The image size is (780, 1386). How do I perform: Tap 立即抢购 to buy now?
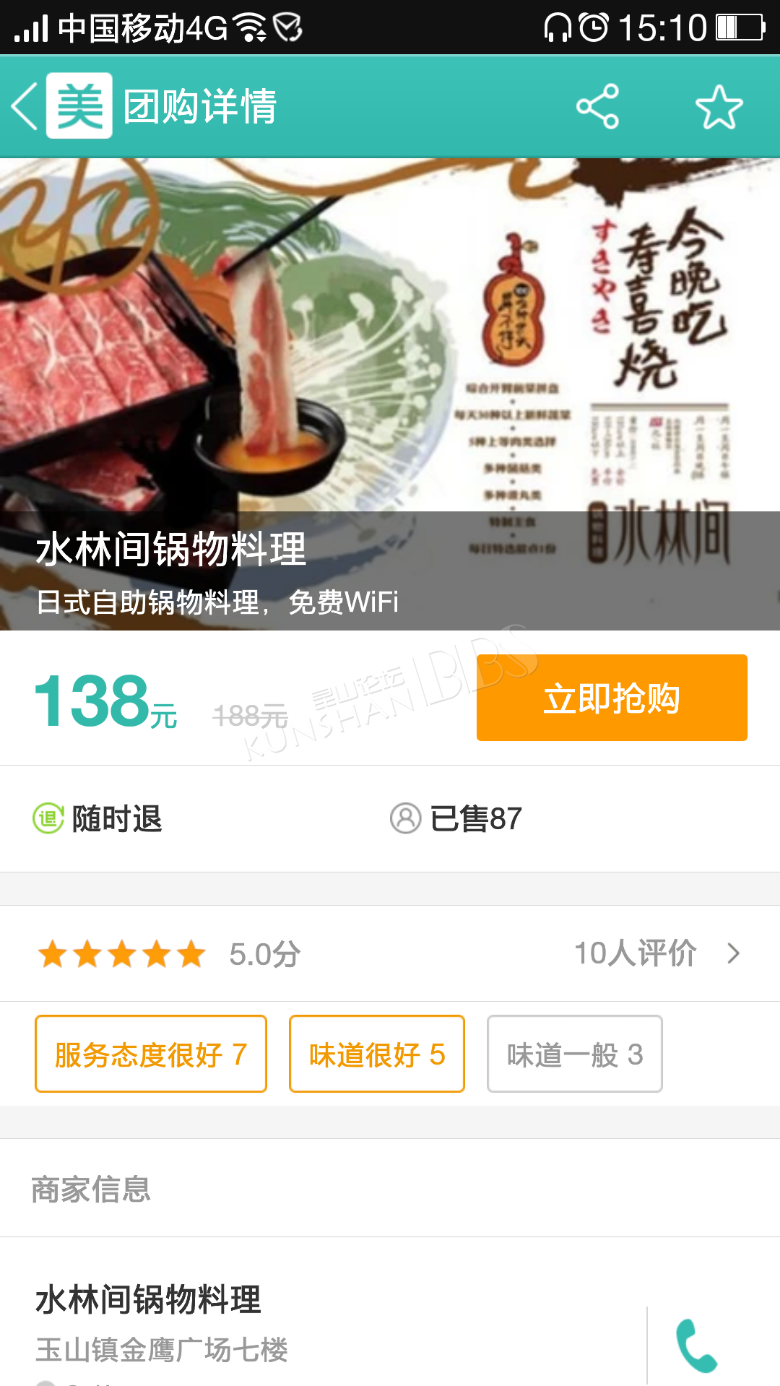point(612,698)
